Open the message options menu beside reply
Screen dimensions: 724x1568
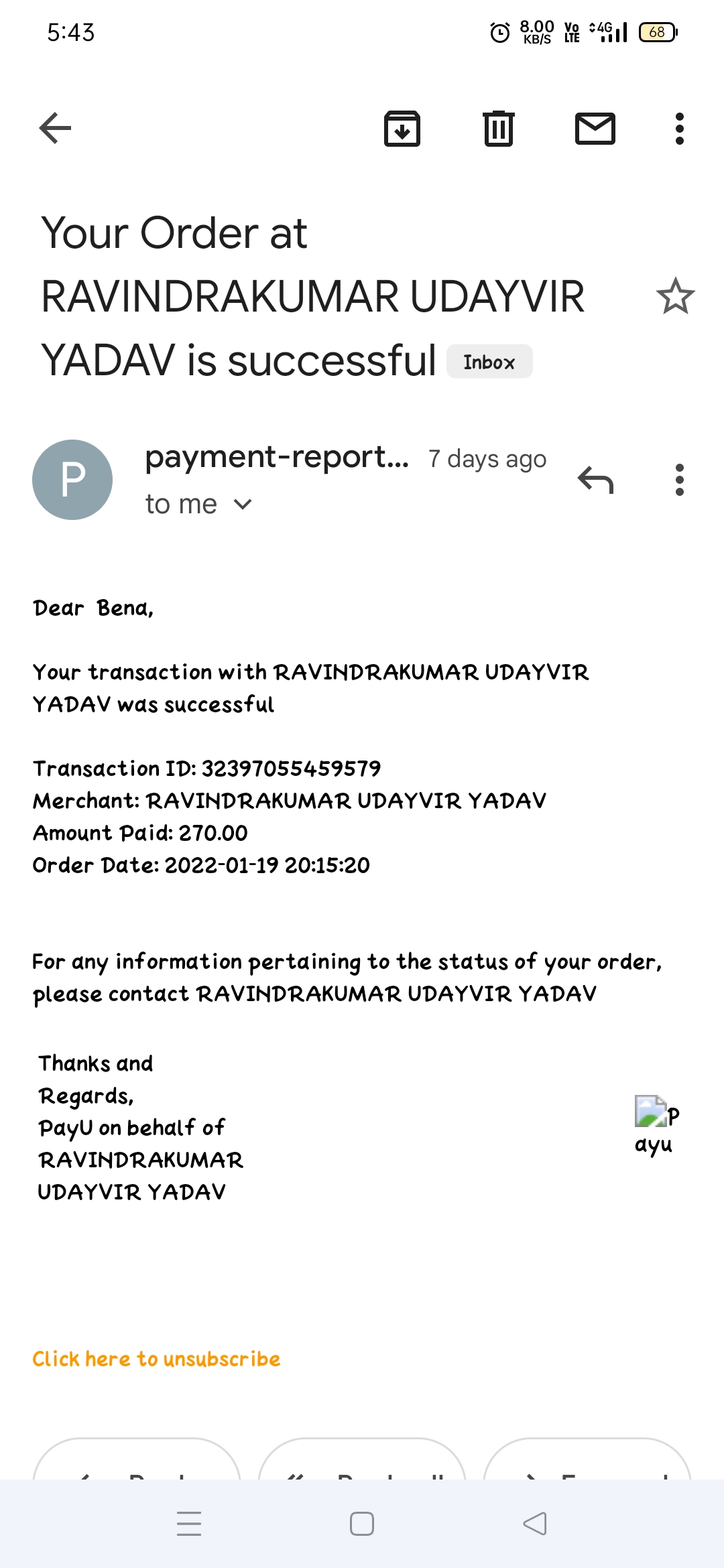pyautogui.click(x=679, y=480)
